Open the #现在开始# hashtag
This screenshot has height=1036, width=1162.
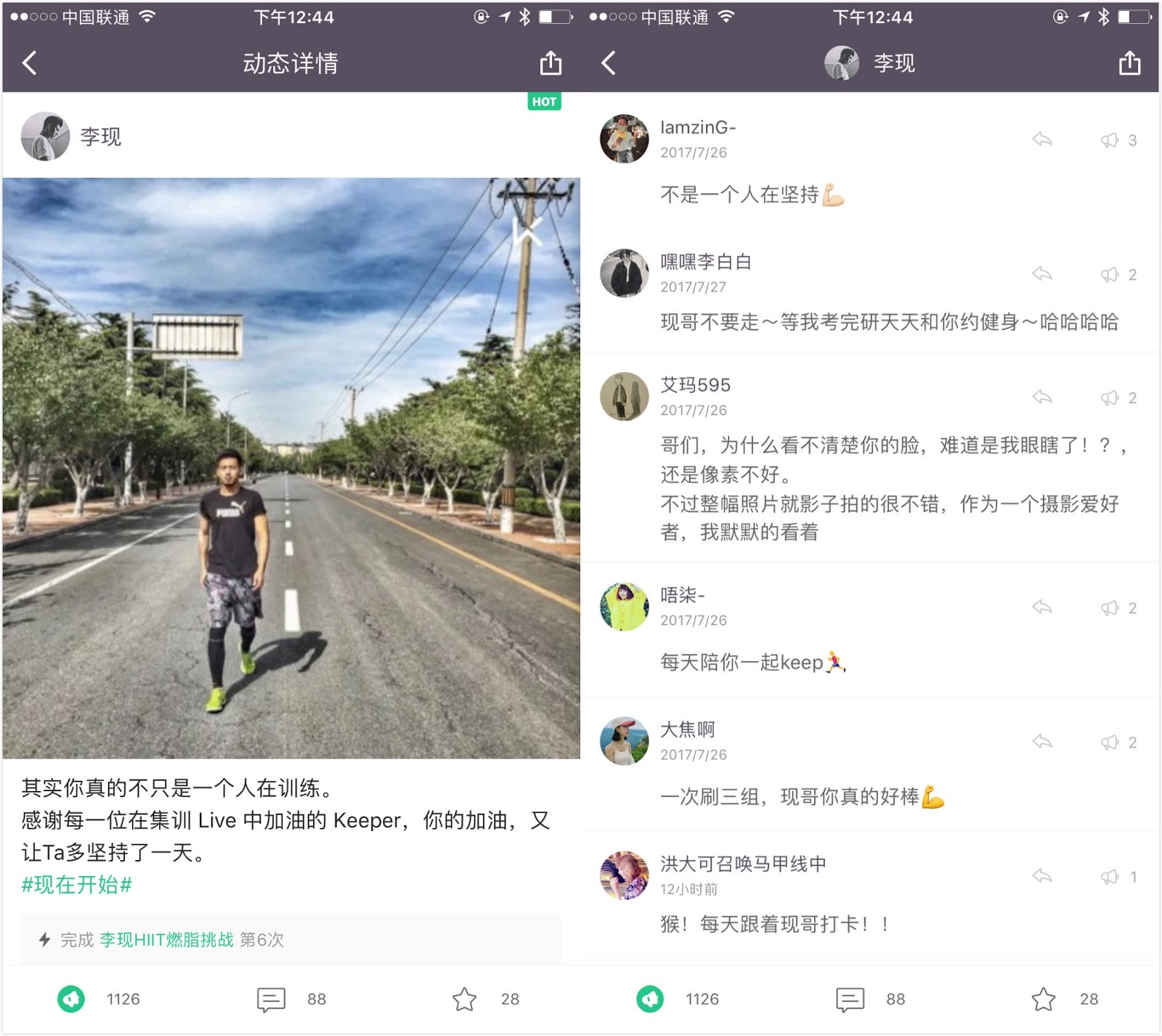[x=77, y=885]
